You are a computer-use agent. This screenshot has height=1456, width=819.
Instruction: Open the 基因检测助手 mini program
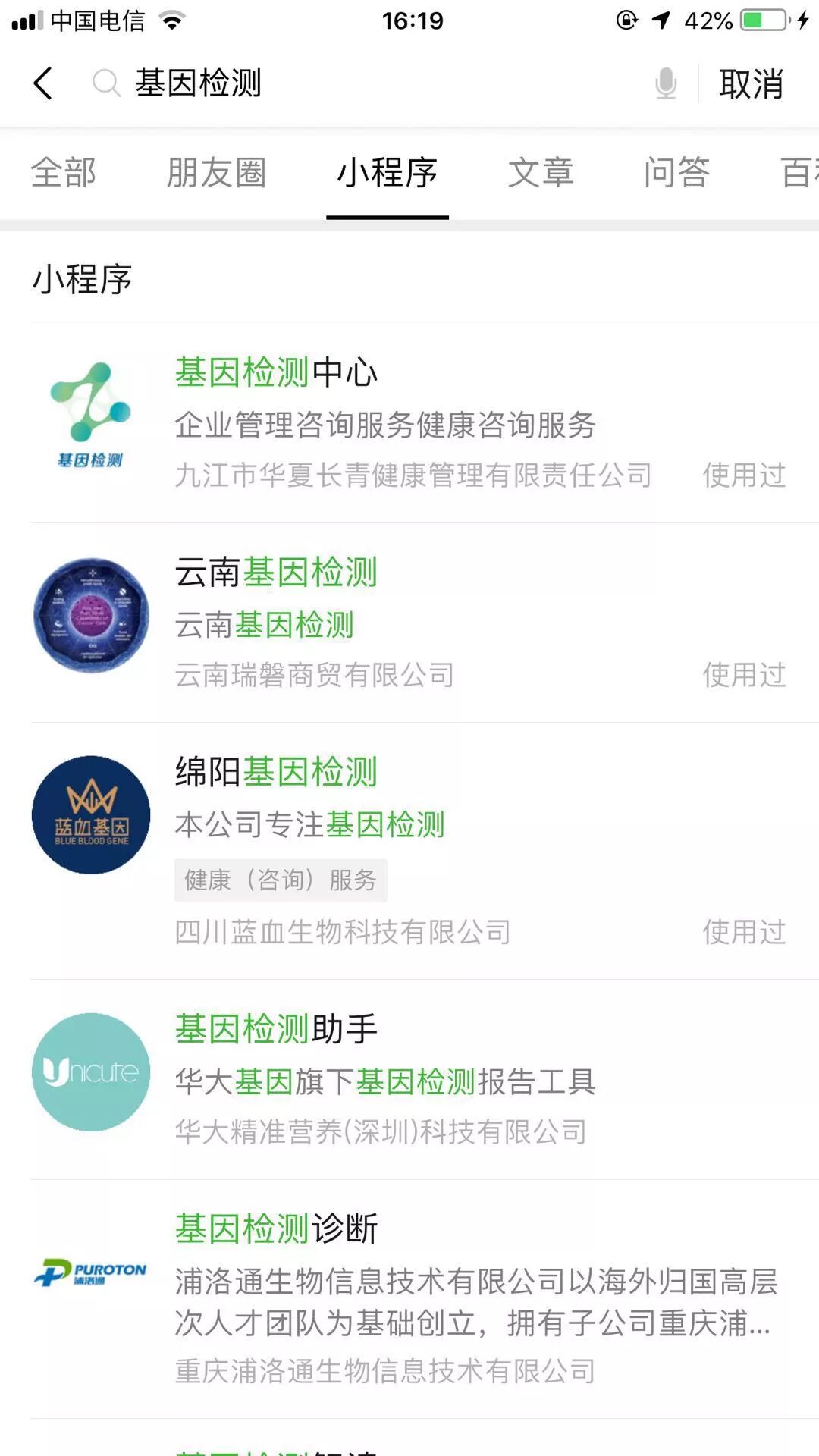[x=409, y=1079]
